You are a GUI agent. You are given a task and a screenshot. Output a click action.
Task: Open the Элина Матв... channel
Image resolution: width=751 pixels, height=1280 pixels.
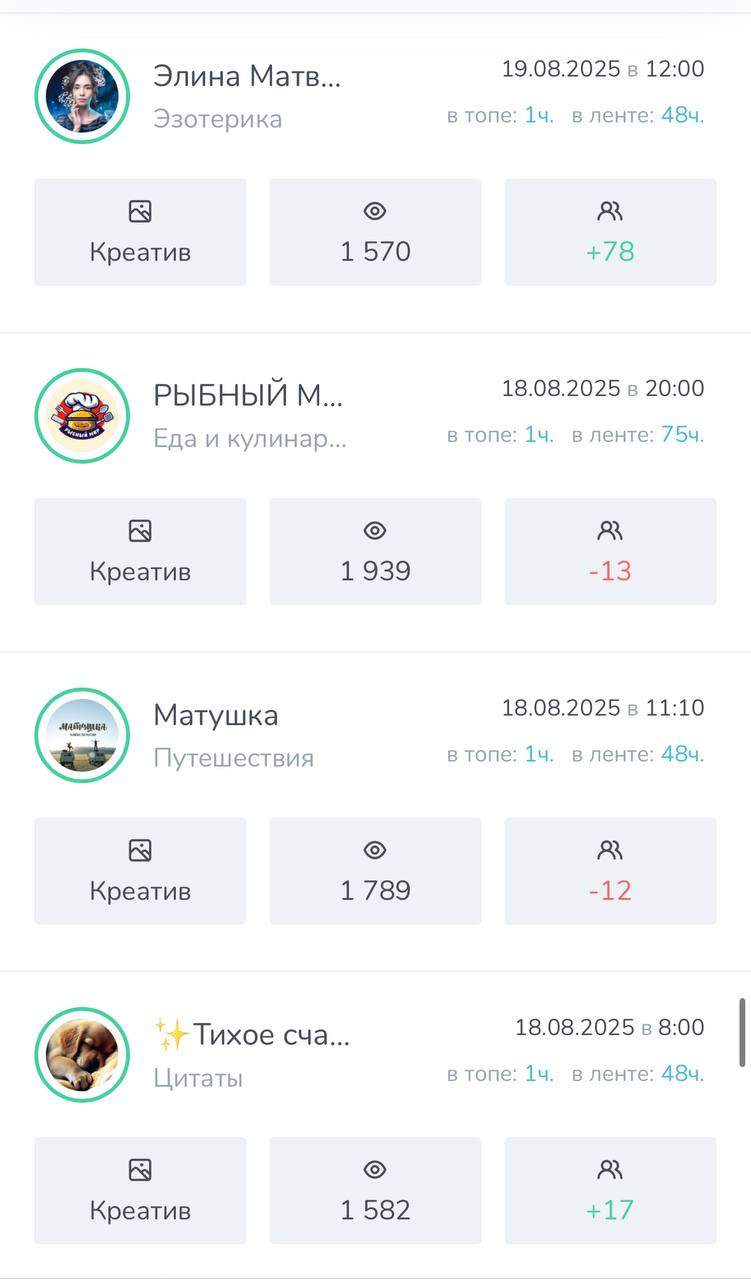pyautogui.click(x=246, y=75)
